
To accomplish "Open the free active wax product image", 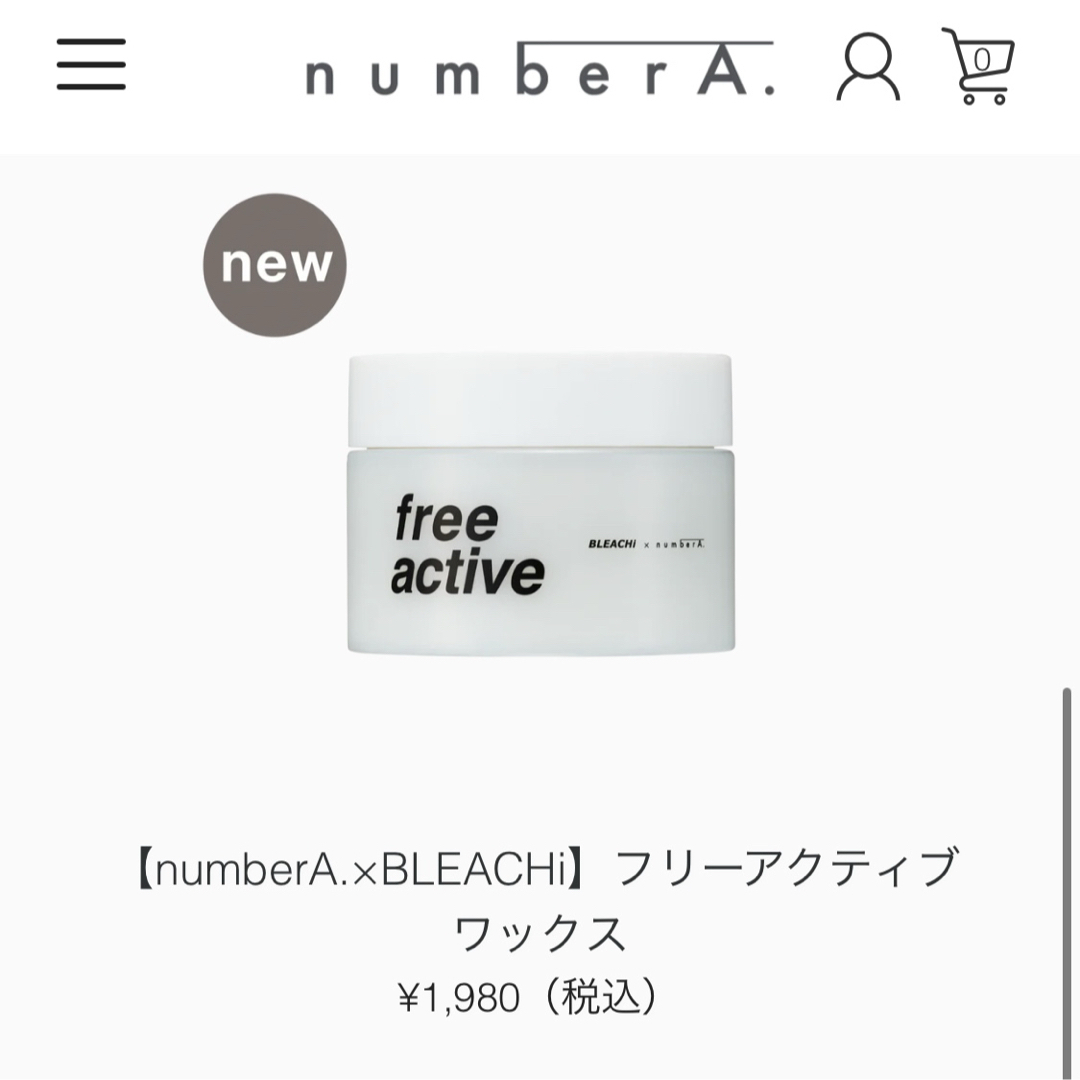I will coord(541,503).
